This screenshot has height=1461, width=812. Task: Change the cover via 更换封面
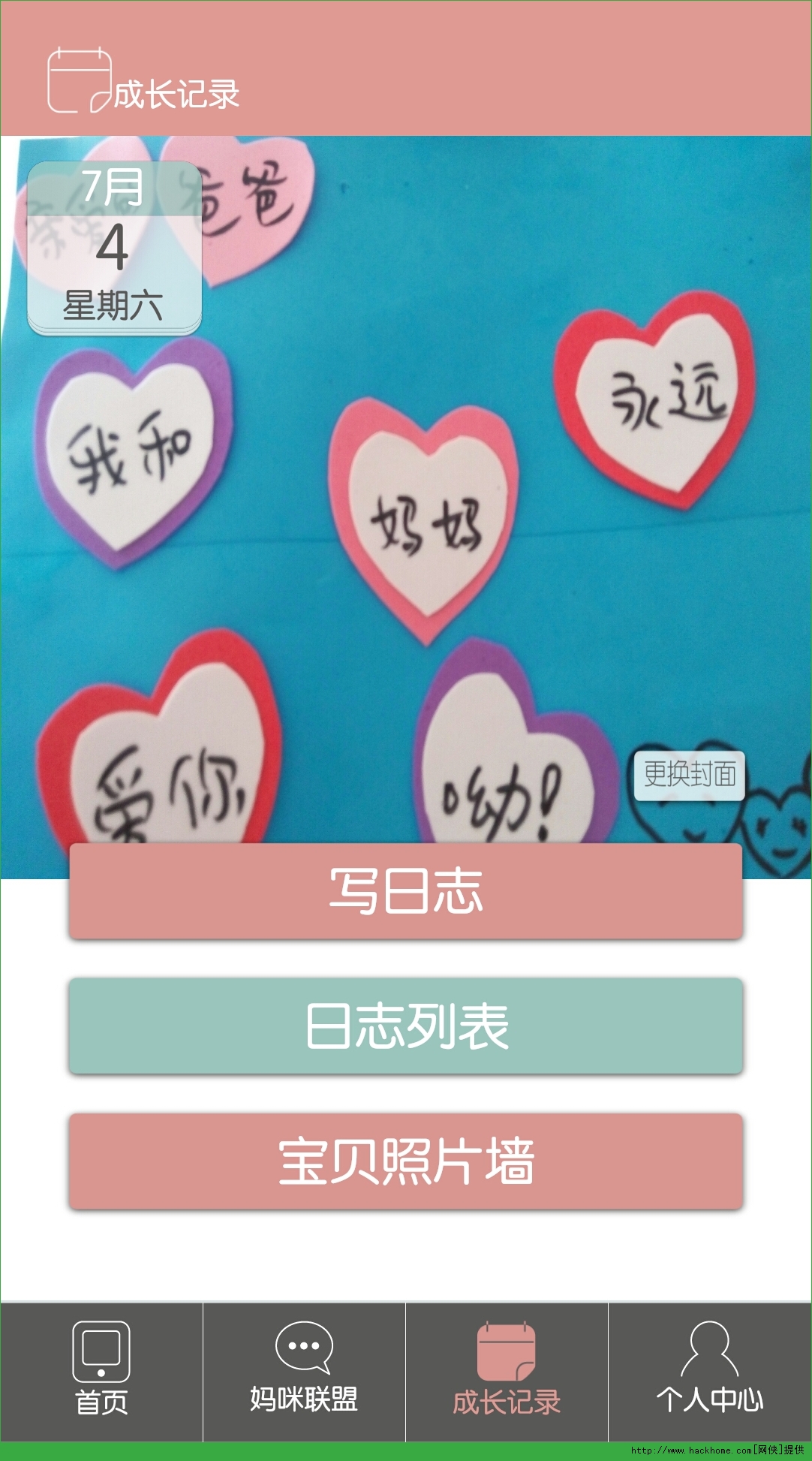pos(690,775)
